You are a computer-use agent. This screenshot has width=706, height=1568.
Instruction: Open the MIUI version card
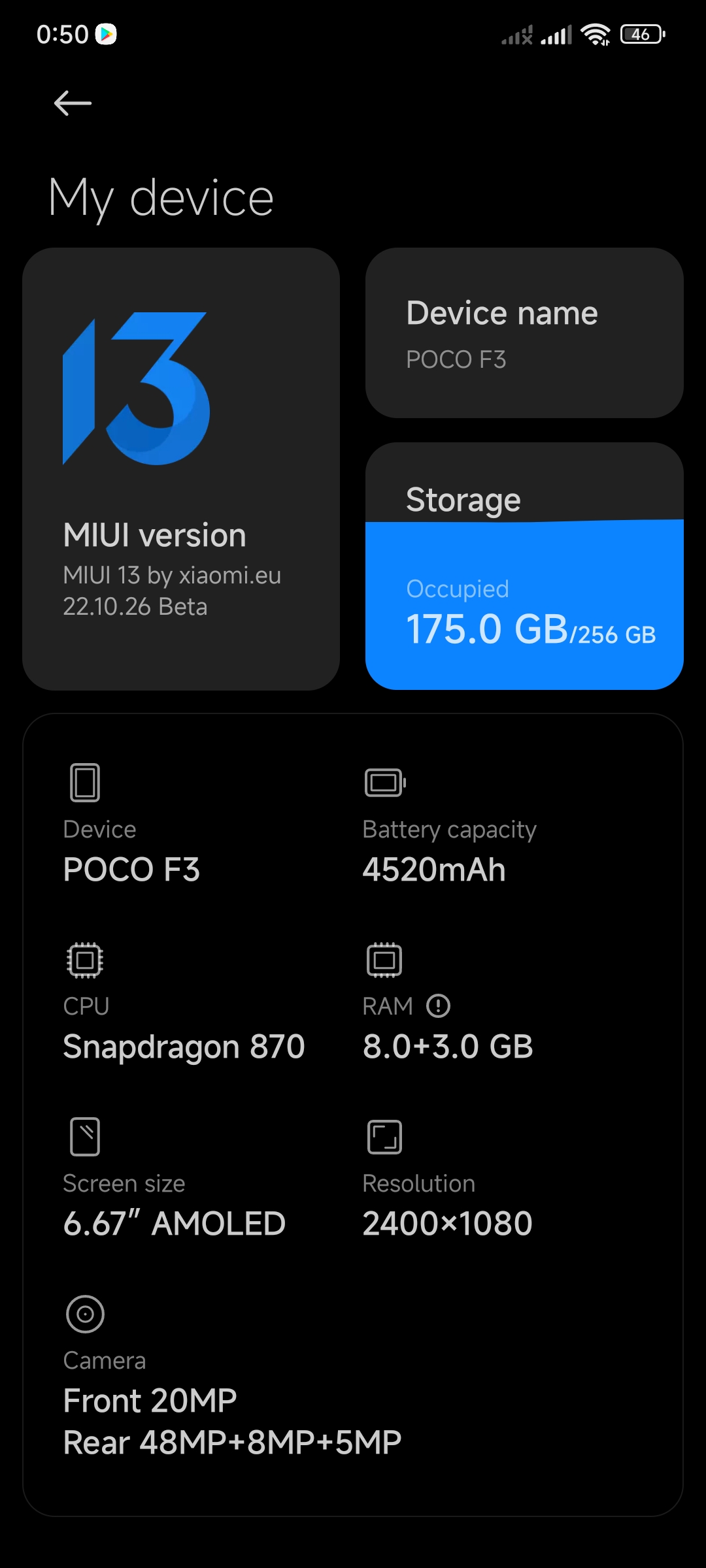pos(181,468)
